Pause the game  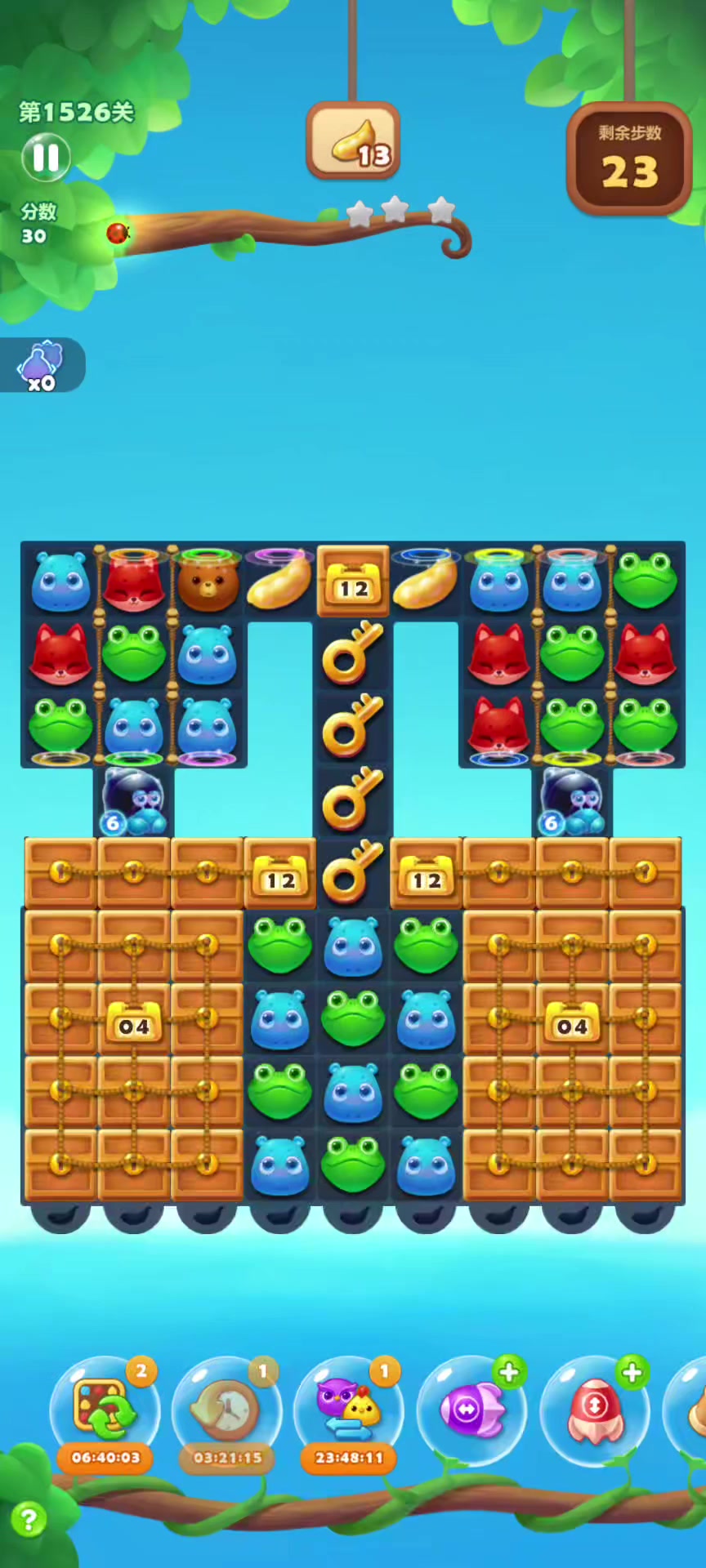click(x=46, y=157)
